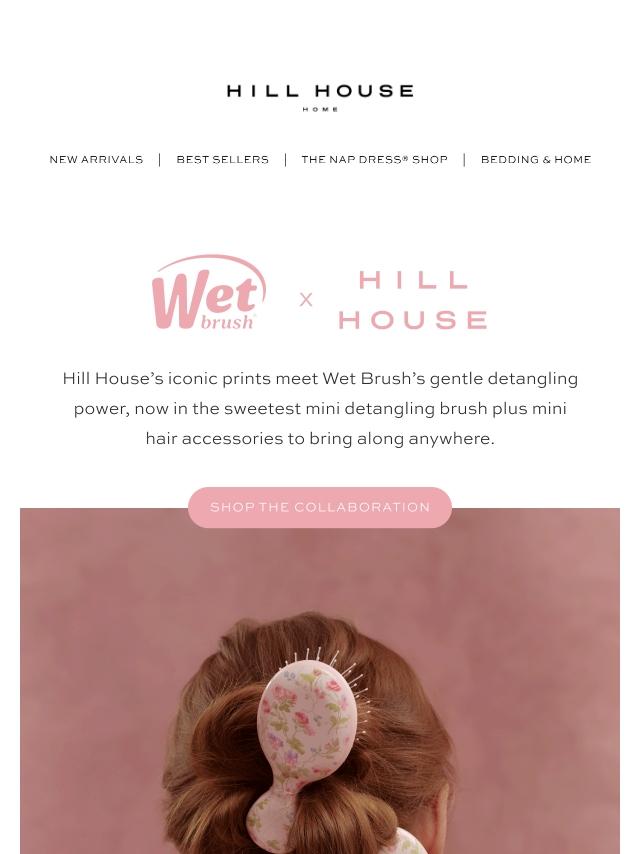
Task: Visit The Nap Dress Shop
Action: pyautogui.click(x=374, y=160)
